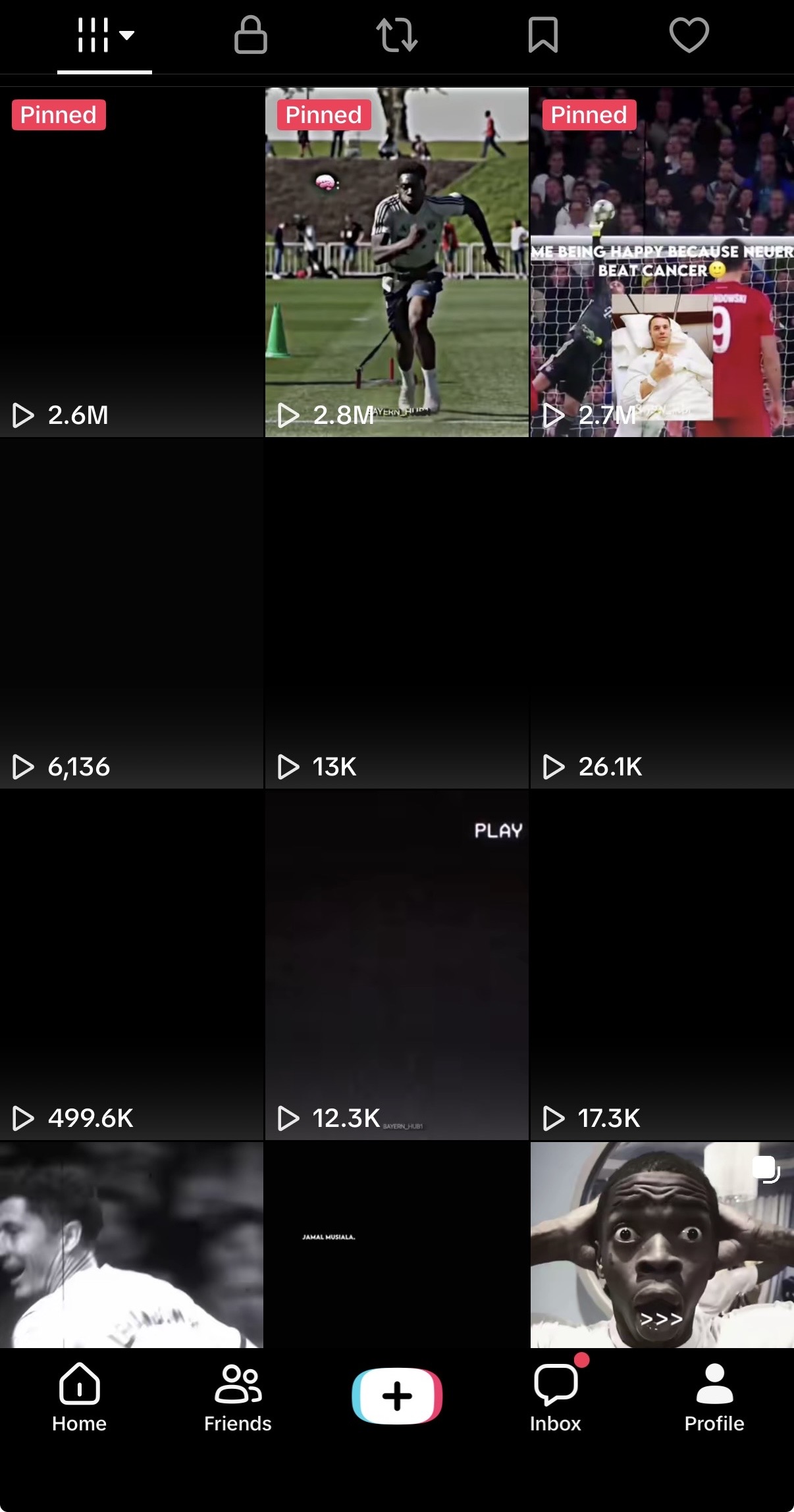Switch to the private videos lock tab
The width and height of the screenshot is (794, 1512).
pos(250,36)
